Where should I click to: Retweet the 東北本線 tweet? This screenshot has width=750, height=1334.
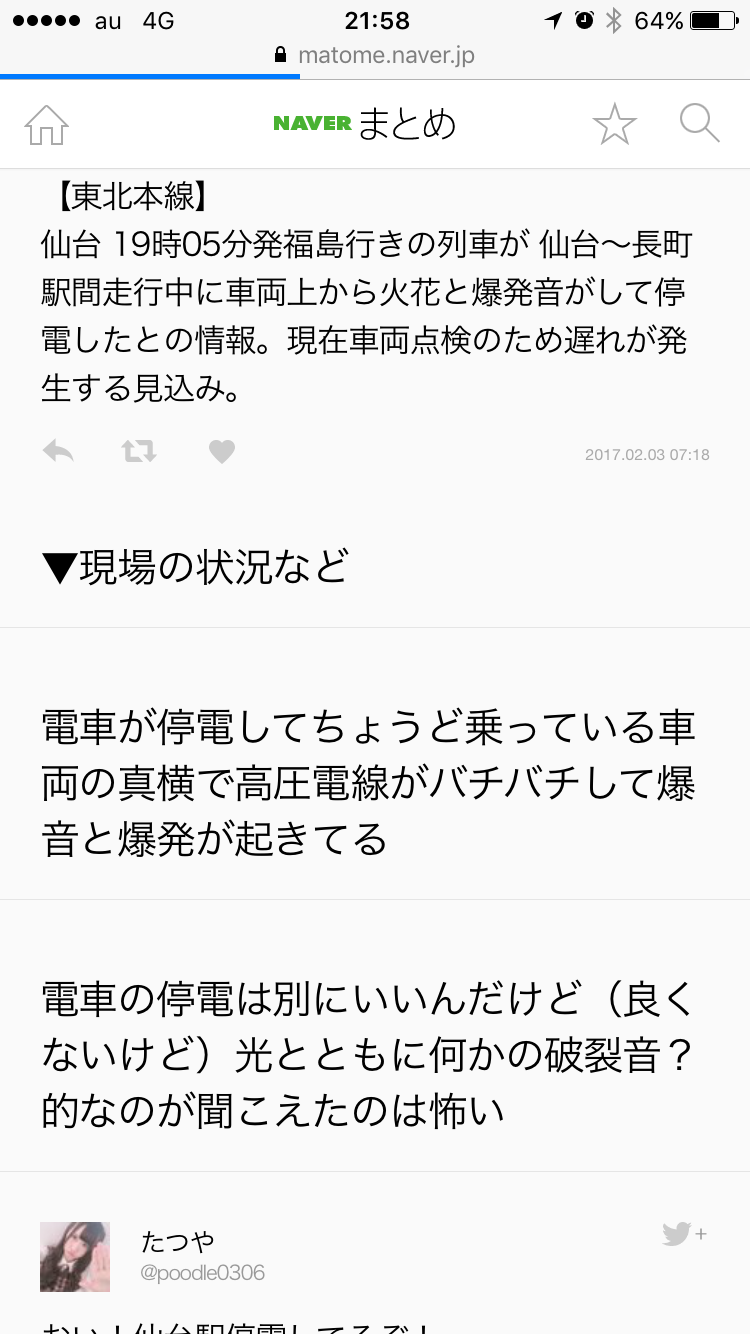pos(139,452)
